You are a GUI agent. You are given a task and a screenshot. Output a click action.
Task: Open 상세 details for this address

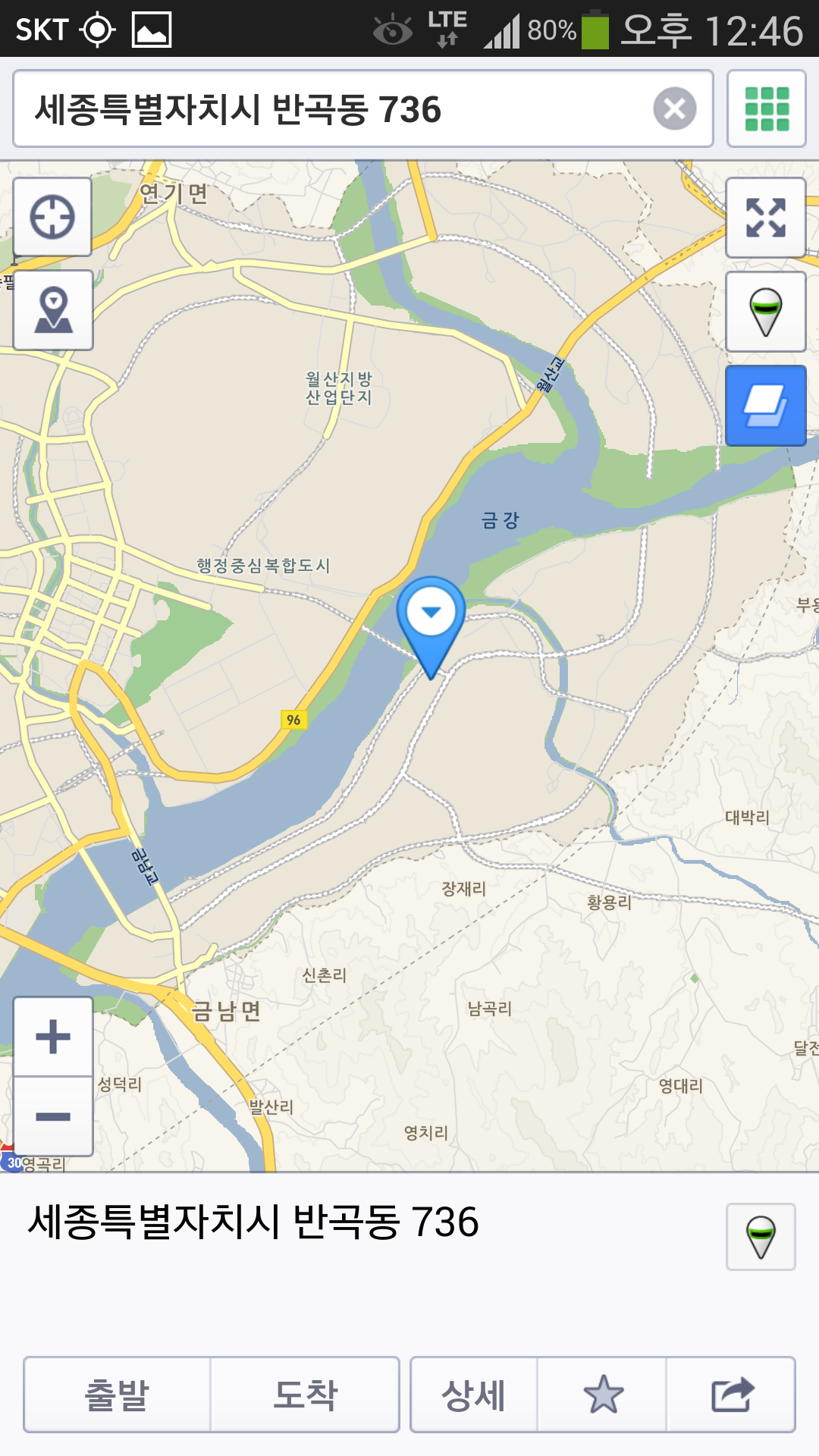point(474,1395)
